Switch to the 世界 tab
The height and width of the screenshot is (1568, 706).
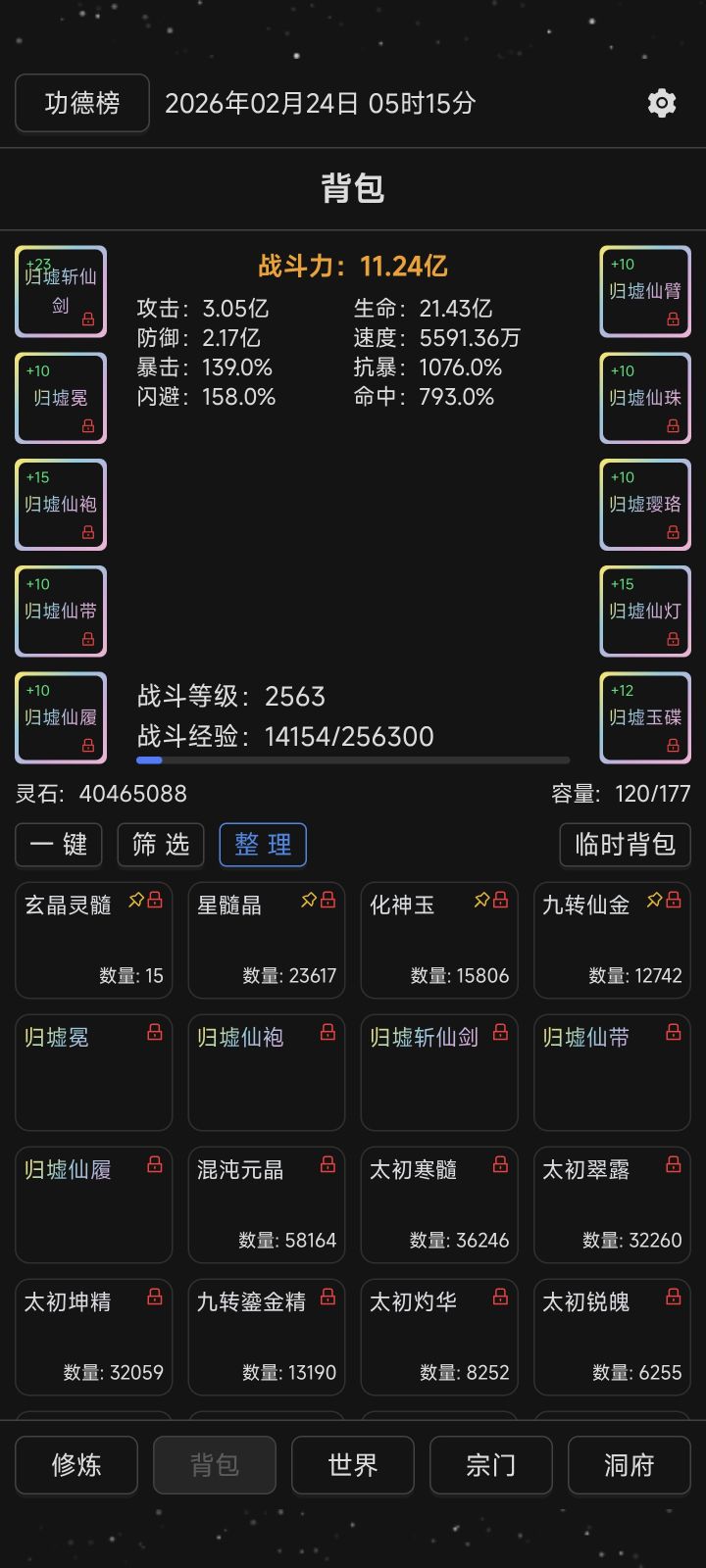coord(353,1465)
